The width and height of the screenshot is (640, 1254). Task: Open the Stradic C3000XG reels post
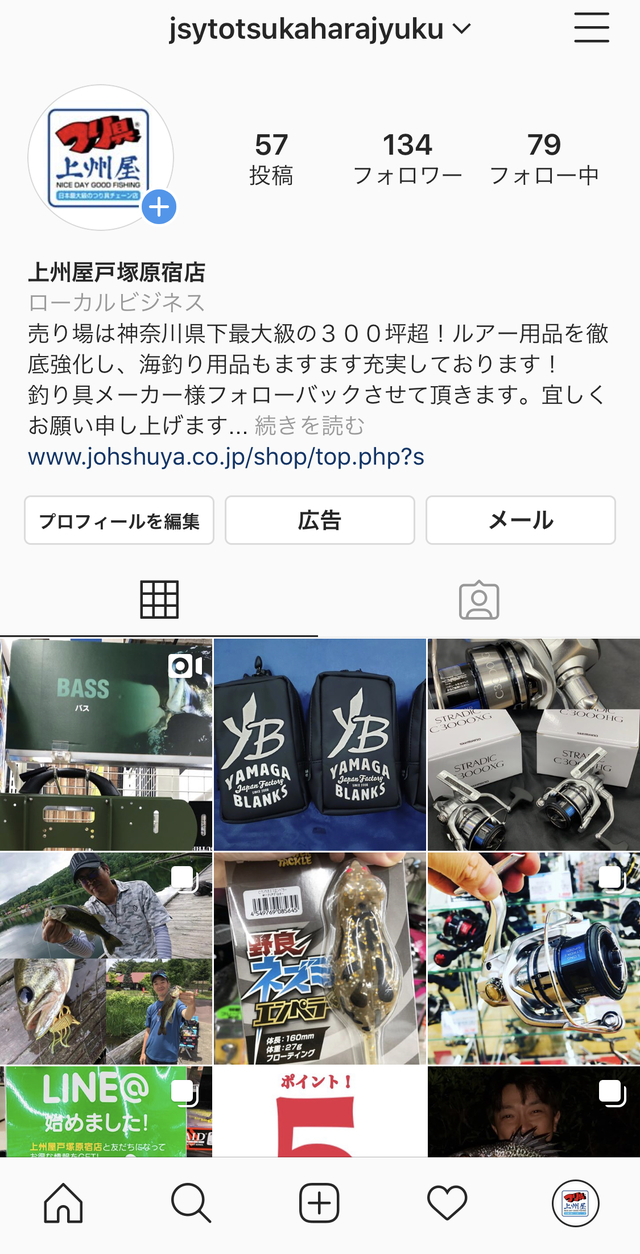click(534, 744)
